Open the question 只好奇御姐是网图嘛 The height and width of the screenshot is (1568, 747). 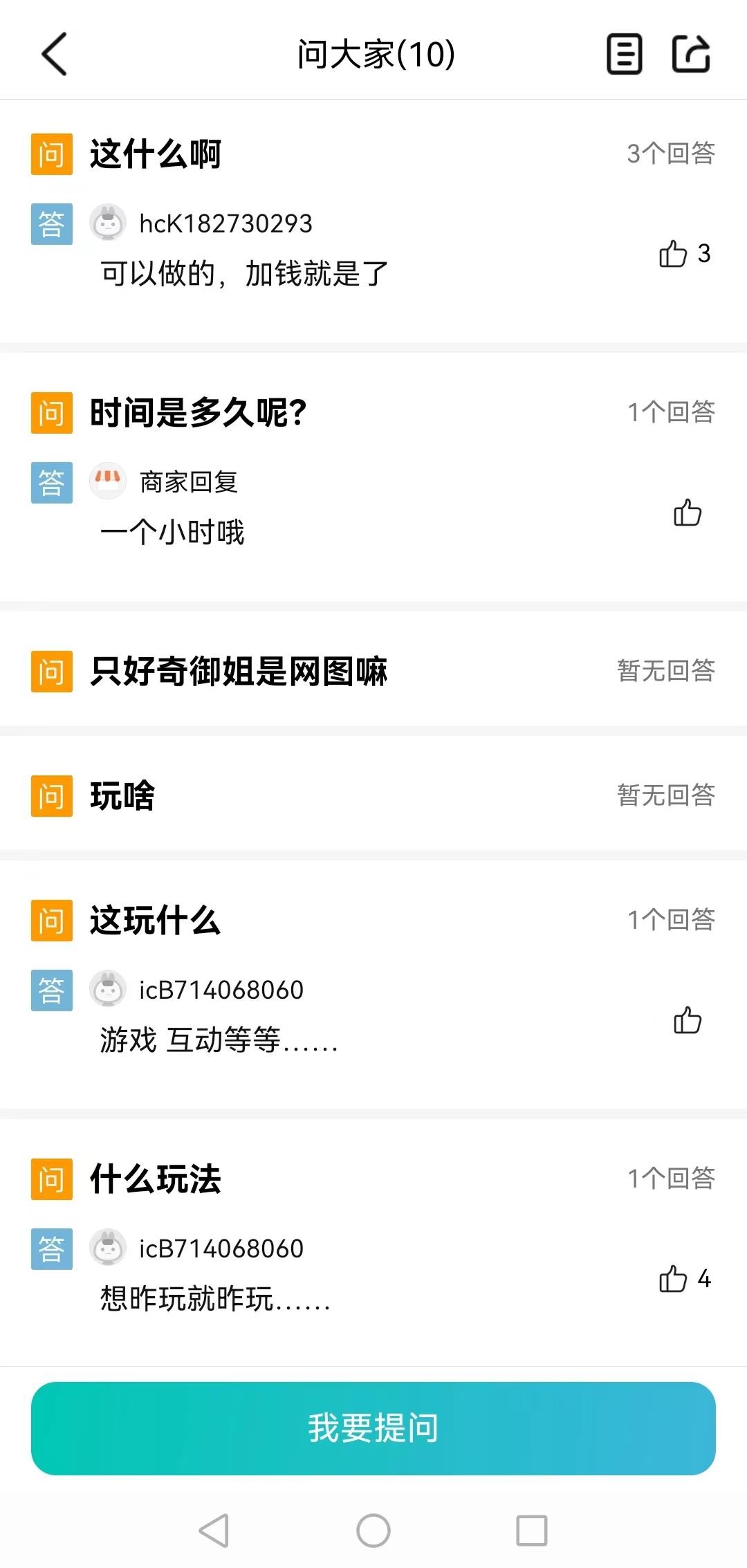coord(239,671)
